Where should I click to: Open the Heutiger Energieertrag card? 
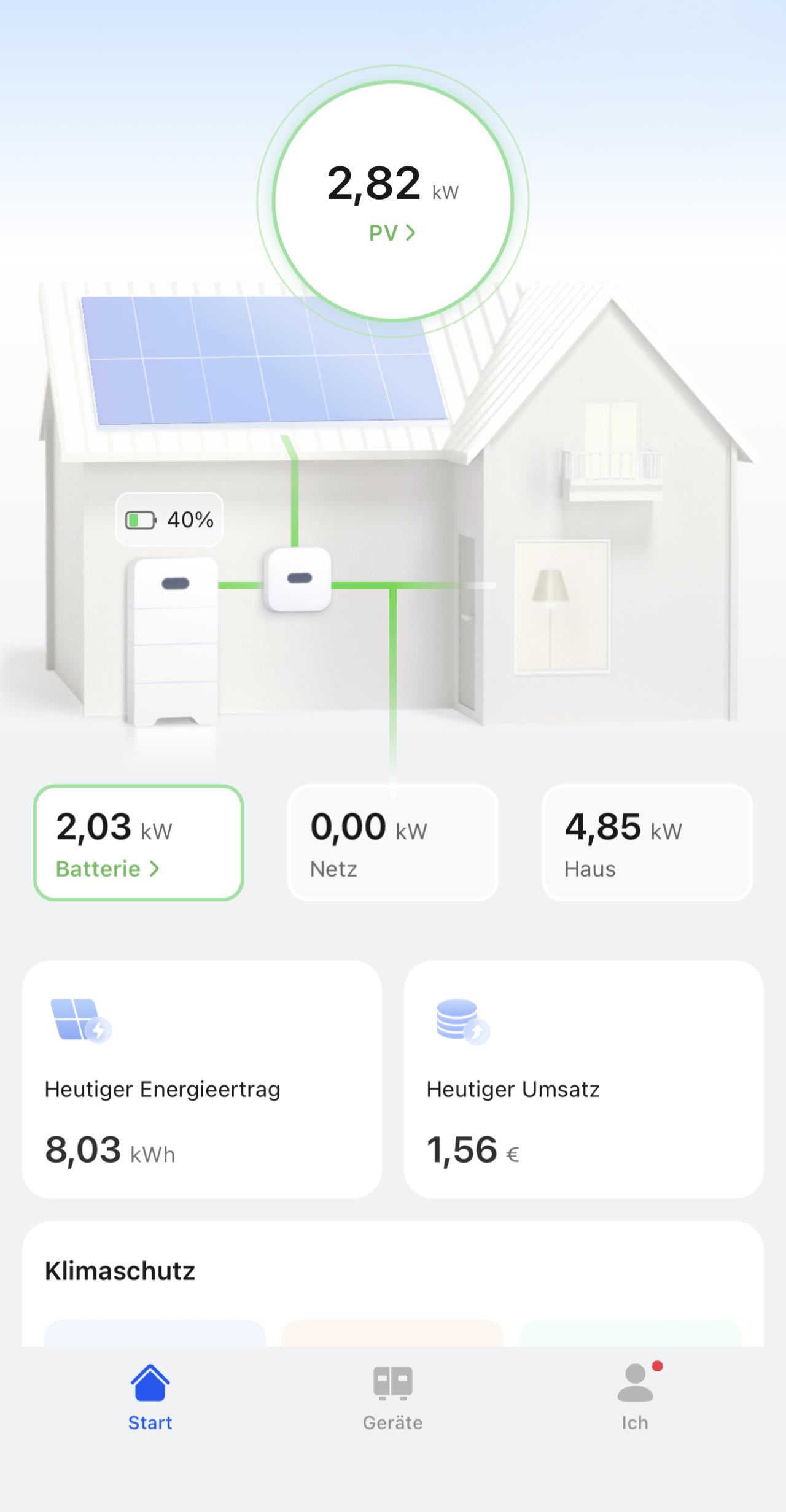click(x=202, y=1079)
